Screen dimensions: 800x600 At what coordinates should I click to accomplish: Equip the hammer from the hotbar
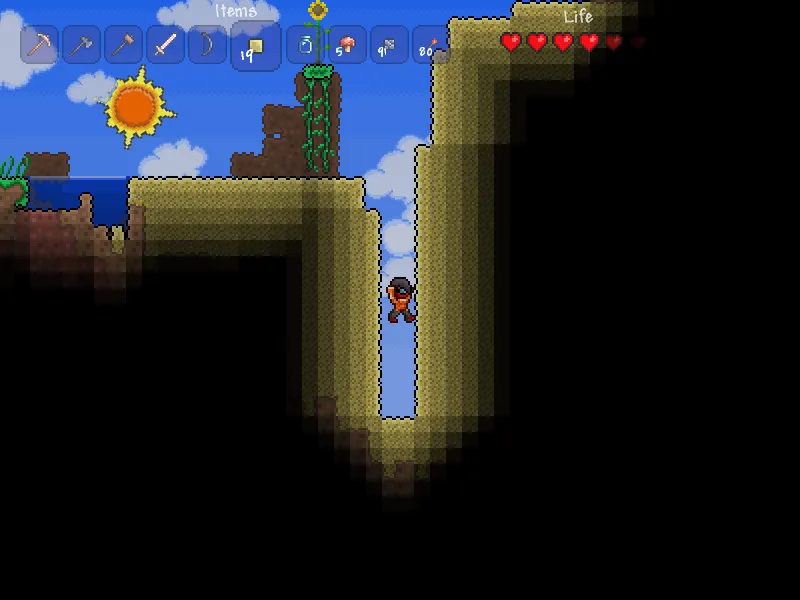[124, 45]
